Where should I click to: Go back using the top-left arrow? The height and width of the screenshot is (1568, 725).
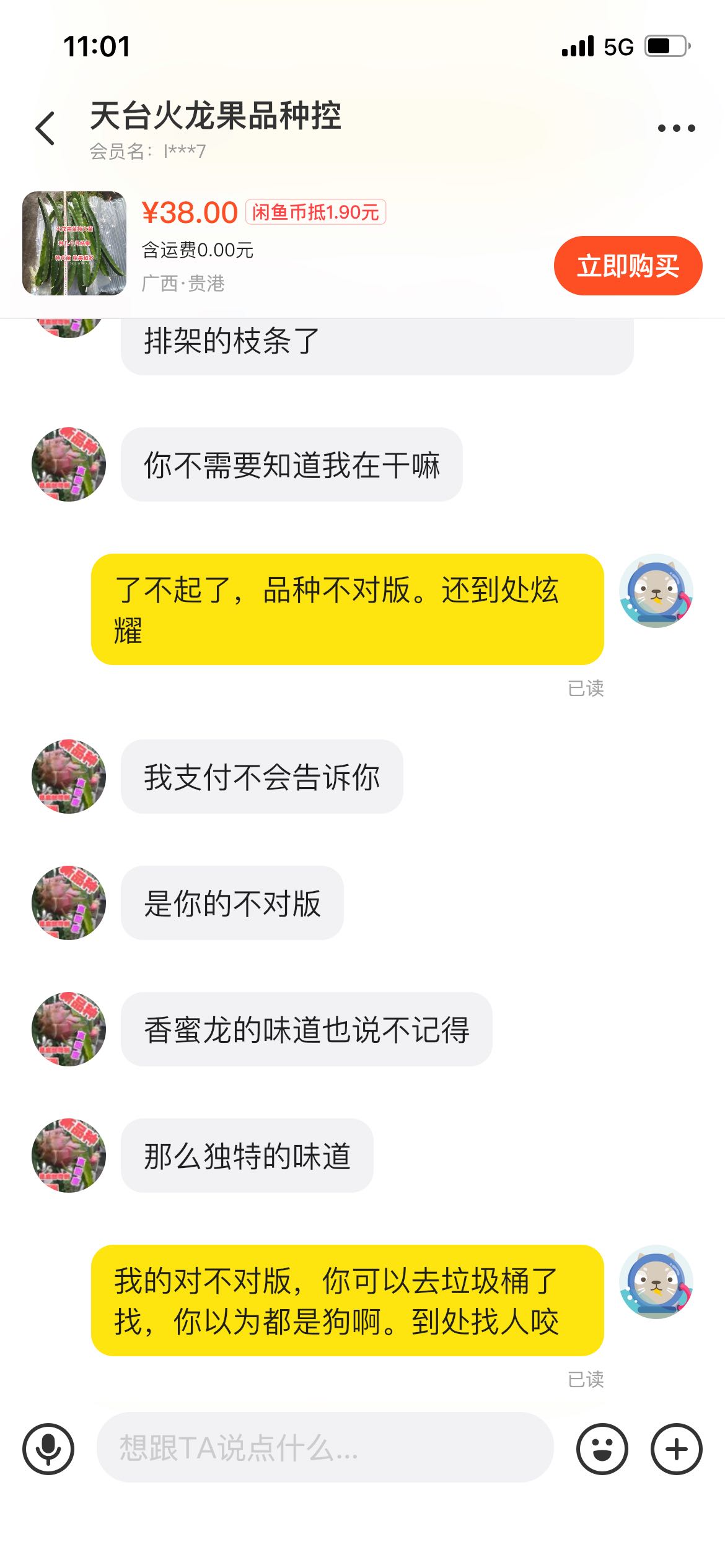click(x=45, y=128)
